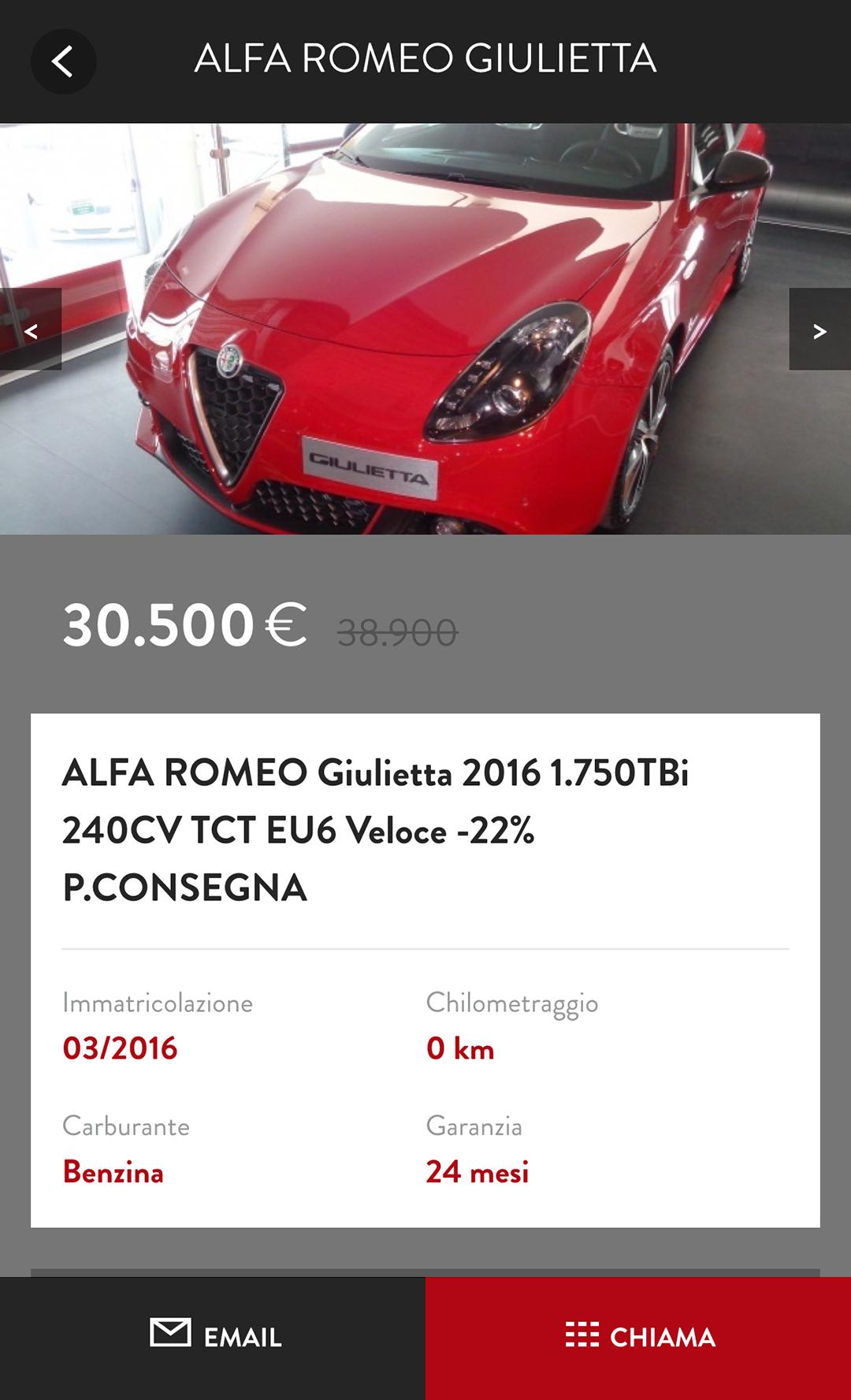851x1400 pixels.
Task: Tap the 03/2016 registration date value
Action: [x=121, y=1048]
